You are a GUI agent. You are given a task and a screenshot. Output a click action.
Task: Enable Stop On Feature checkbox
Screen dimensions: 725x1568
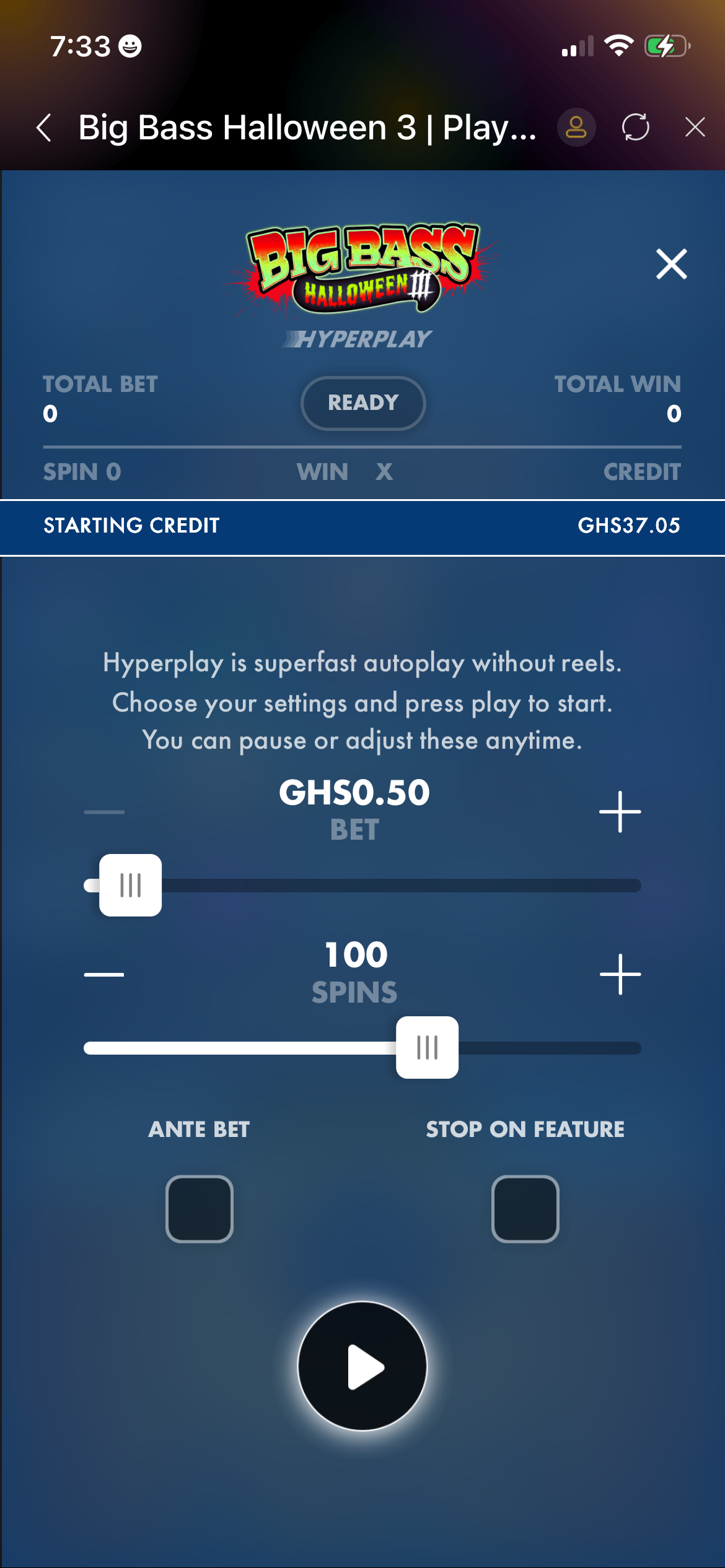525,1208
